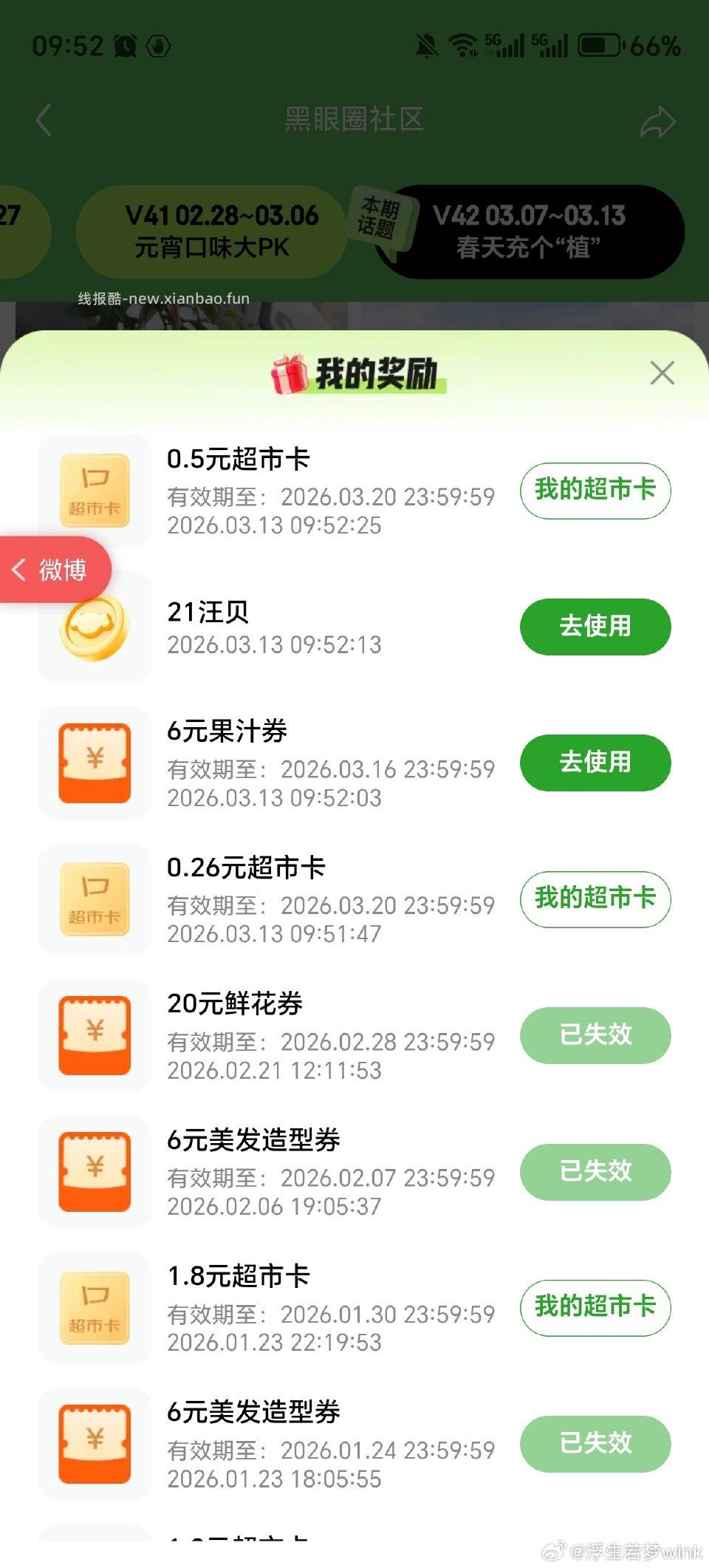Return to Weibo via the 微博 floating tab

point(53,569)
